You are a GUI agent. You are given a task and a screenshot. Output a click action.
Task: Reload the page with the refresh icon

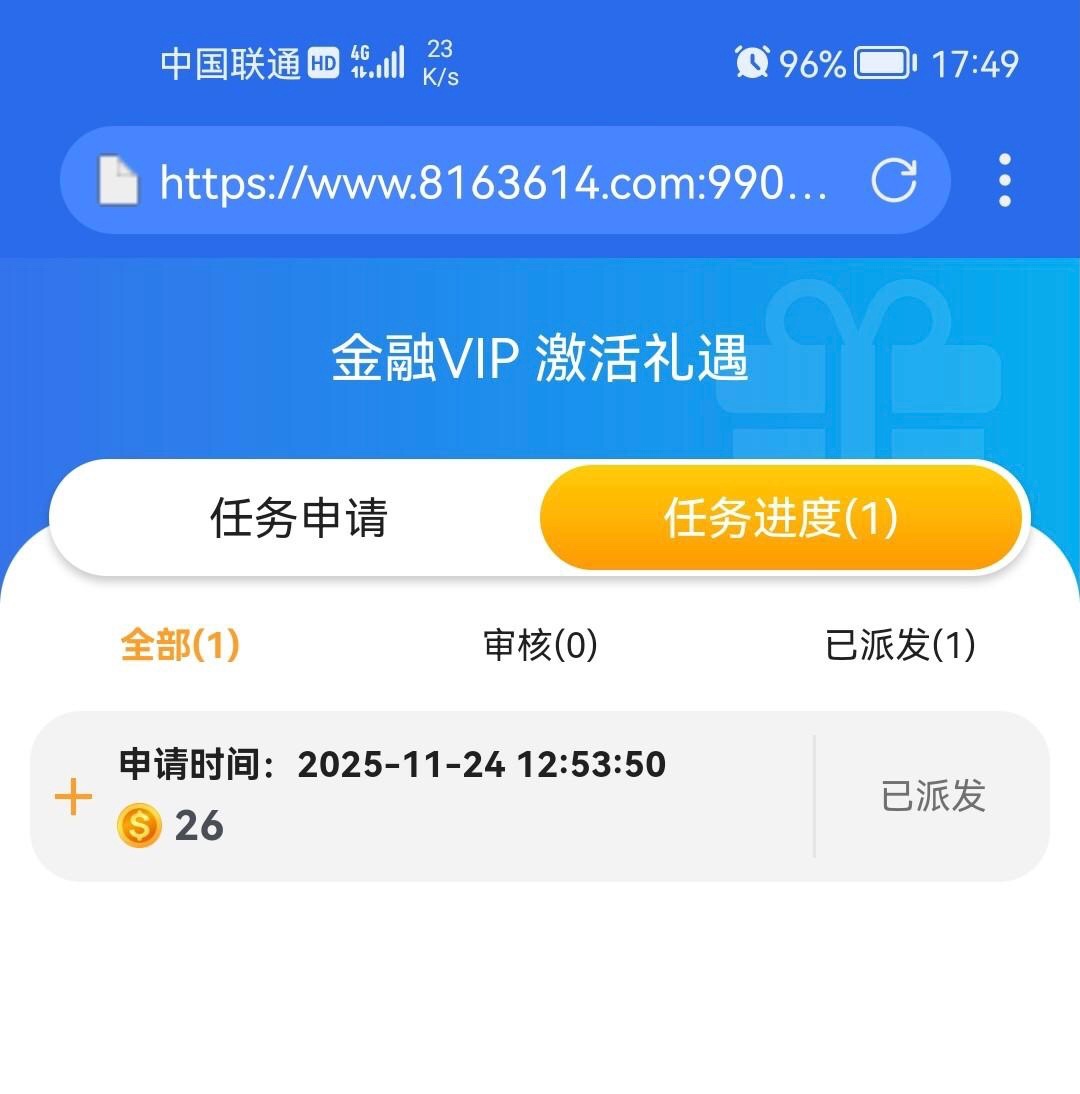pyautogui.click(x=893, y=181)
